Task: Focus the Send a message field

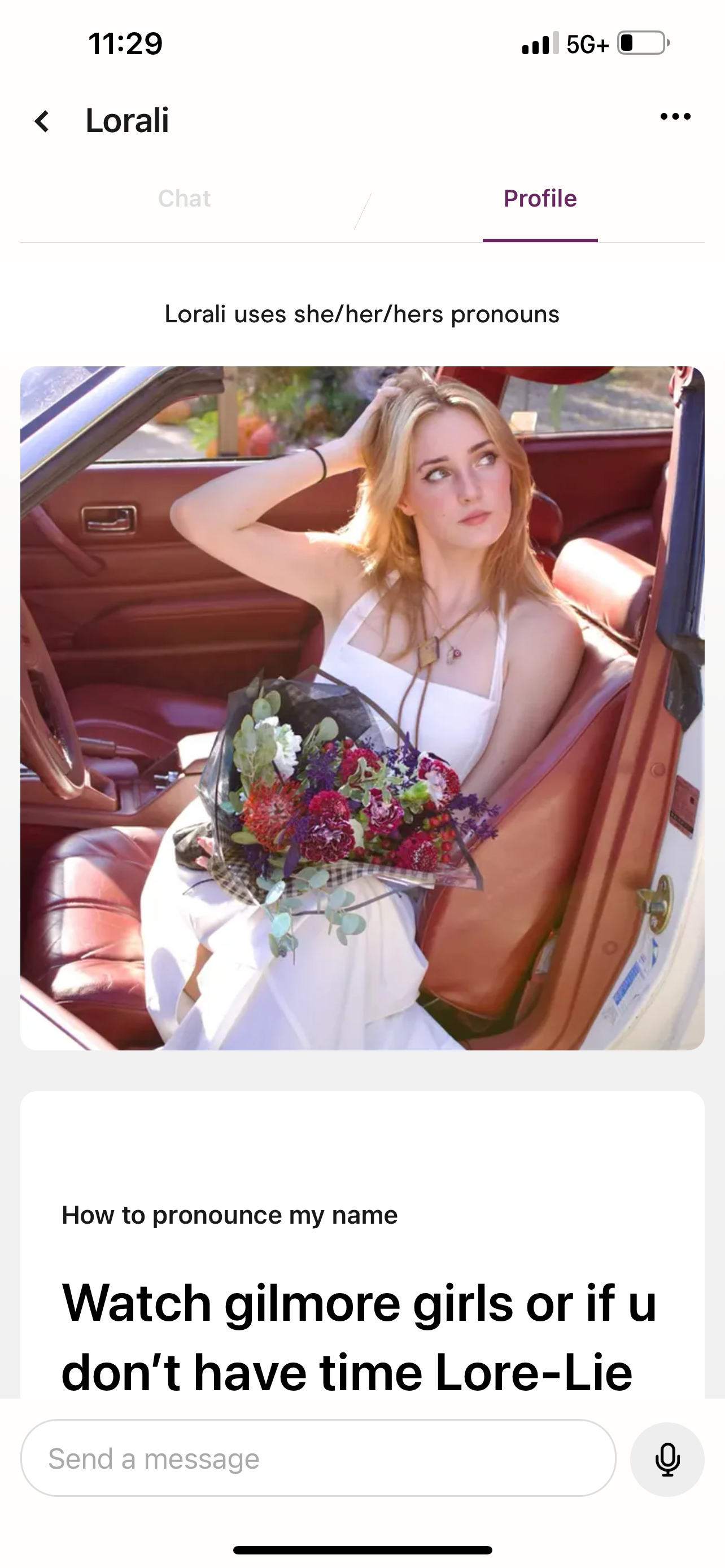Action: tap(318, 1459)
